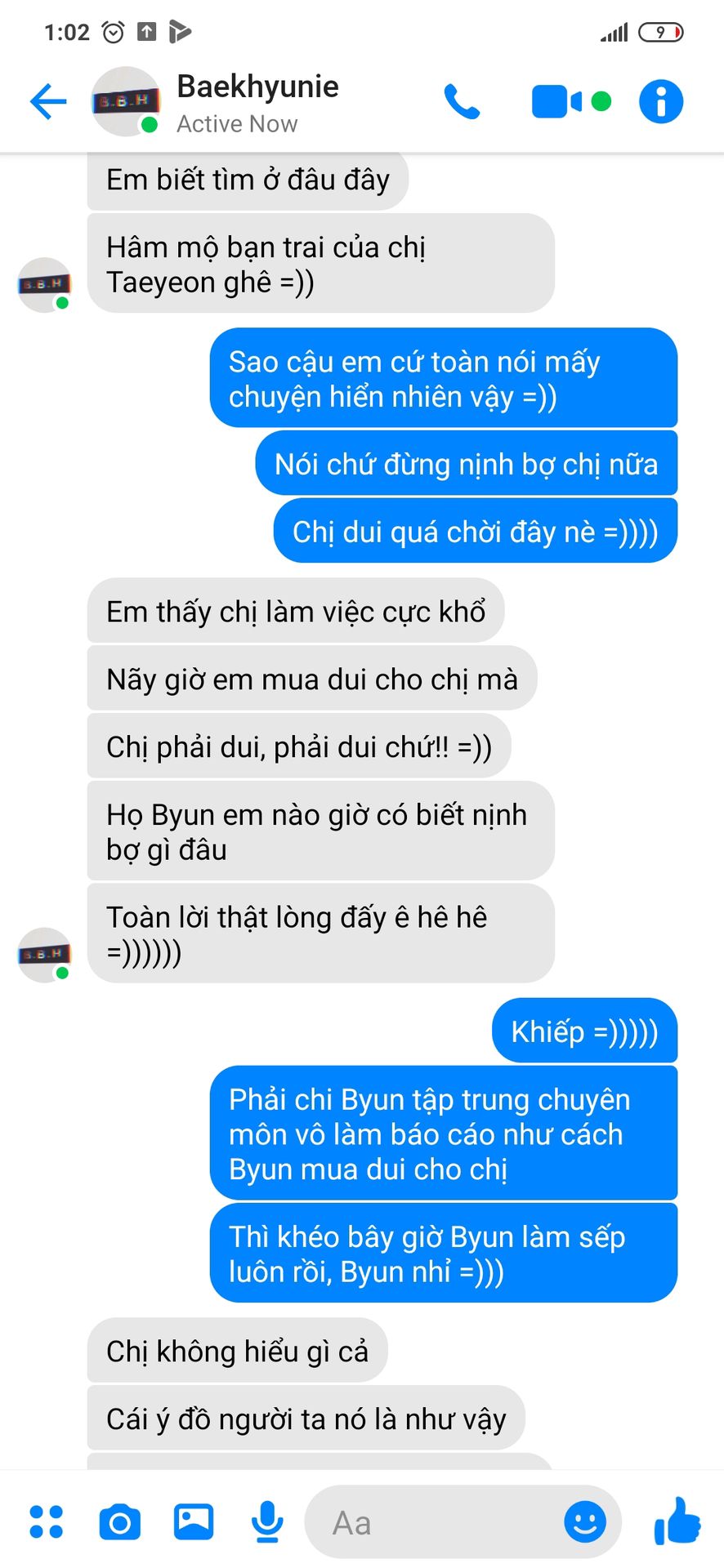Open the emoji picker
Image resolution: width=724 pixels, height=1568 pixels.
click(585, 1522)
